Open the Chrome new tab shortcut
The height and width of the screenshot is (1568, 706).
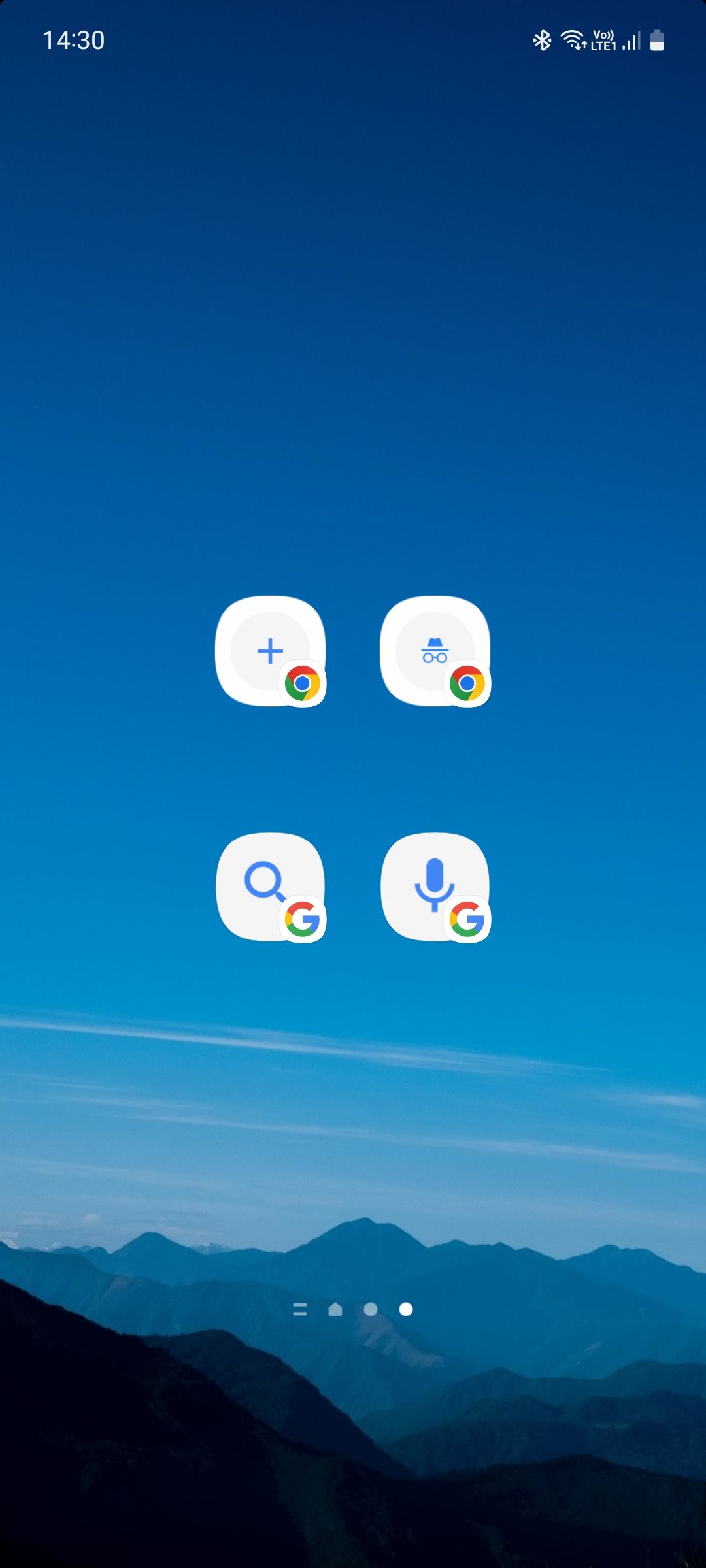pyautogui.click(x=270, y=651)
